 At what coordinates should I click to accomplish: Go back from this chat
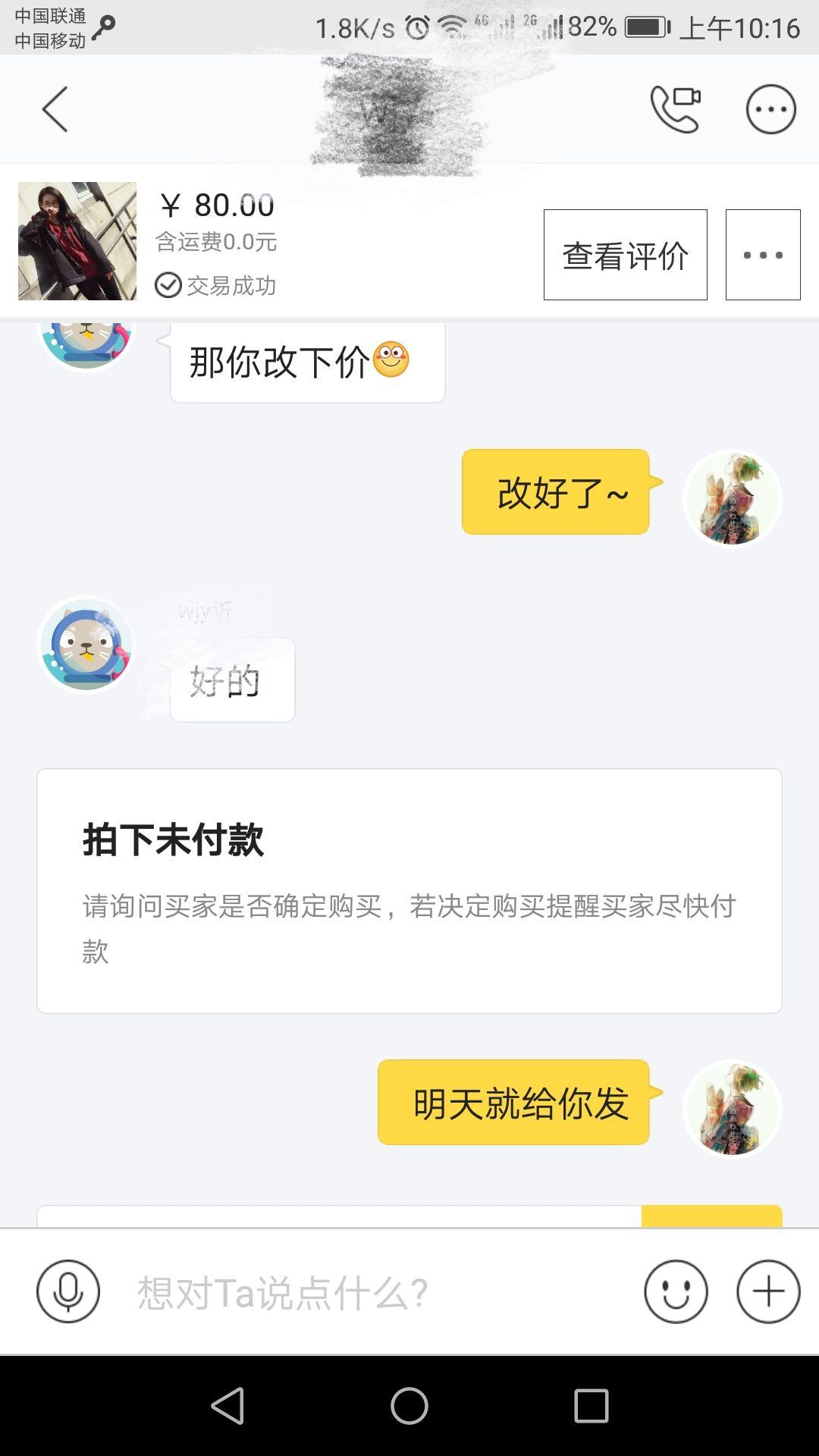[55, 109]
